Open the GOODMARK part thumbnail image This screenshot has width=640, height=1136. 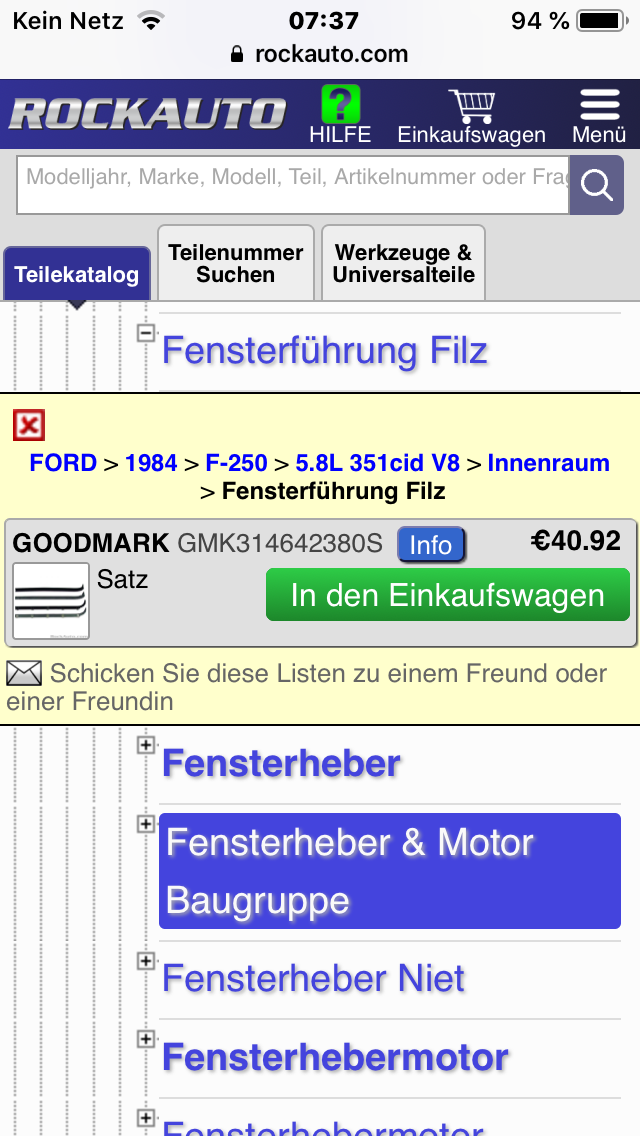[x=51, y=601]
